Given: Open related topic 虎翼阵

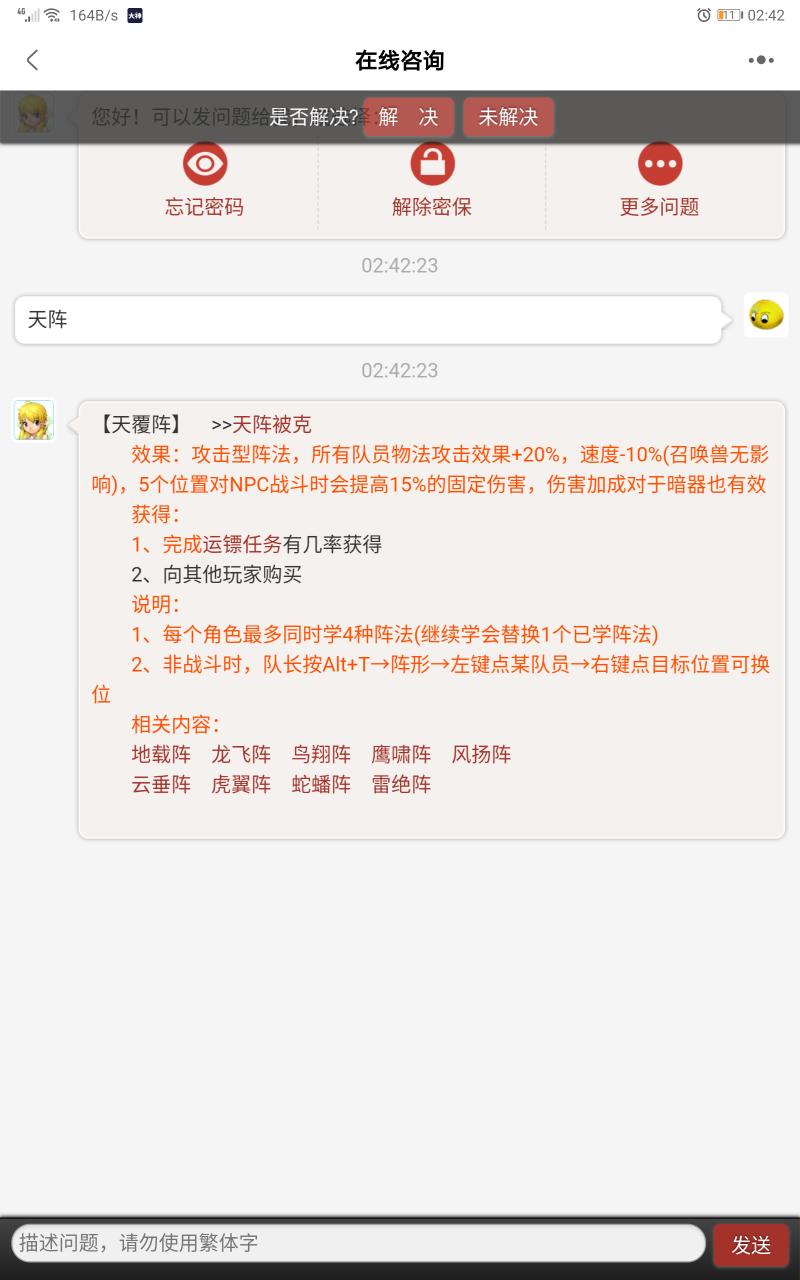Looking at the screenshot, I should pos(241,784).
